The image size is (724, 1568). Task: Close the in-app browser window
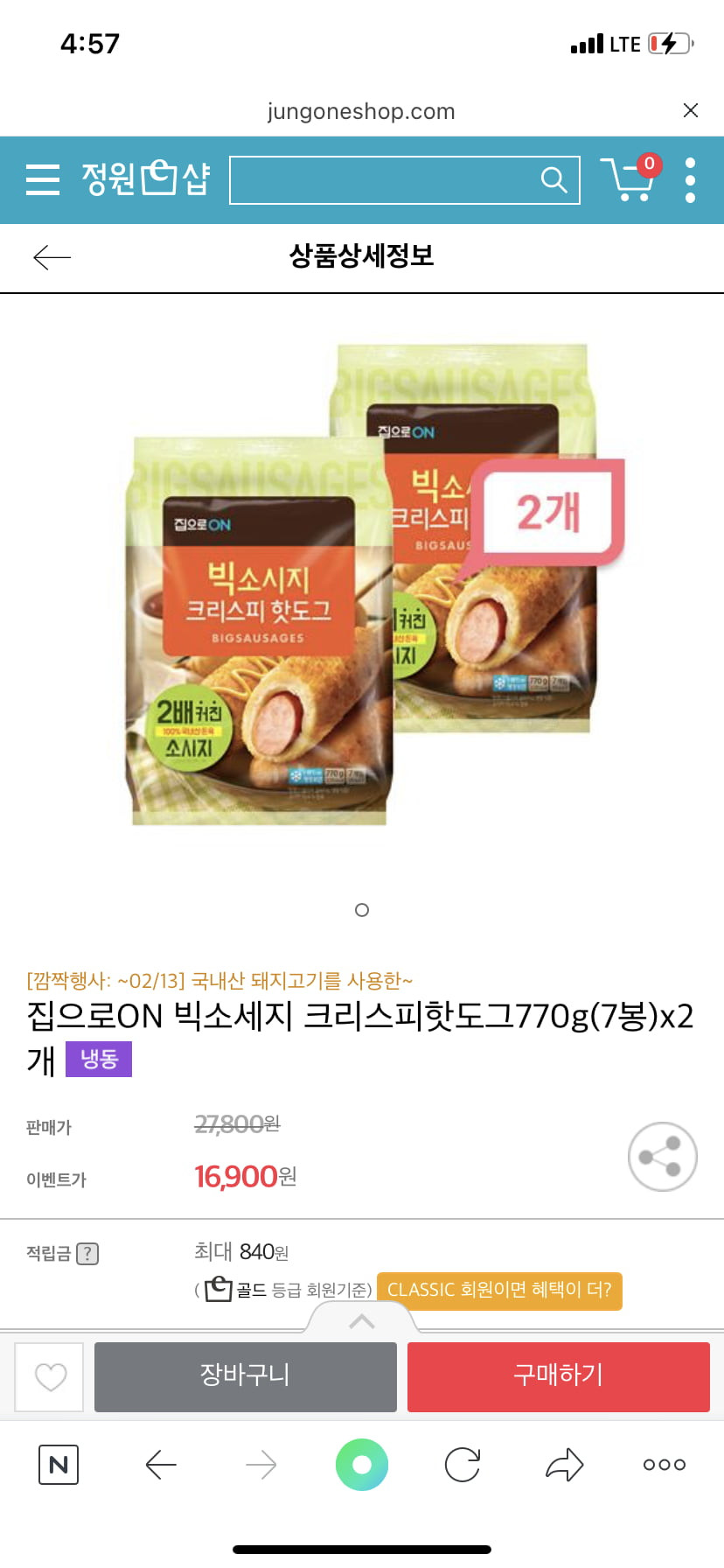click(x=690, y=110)
